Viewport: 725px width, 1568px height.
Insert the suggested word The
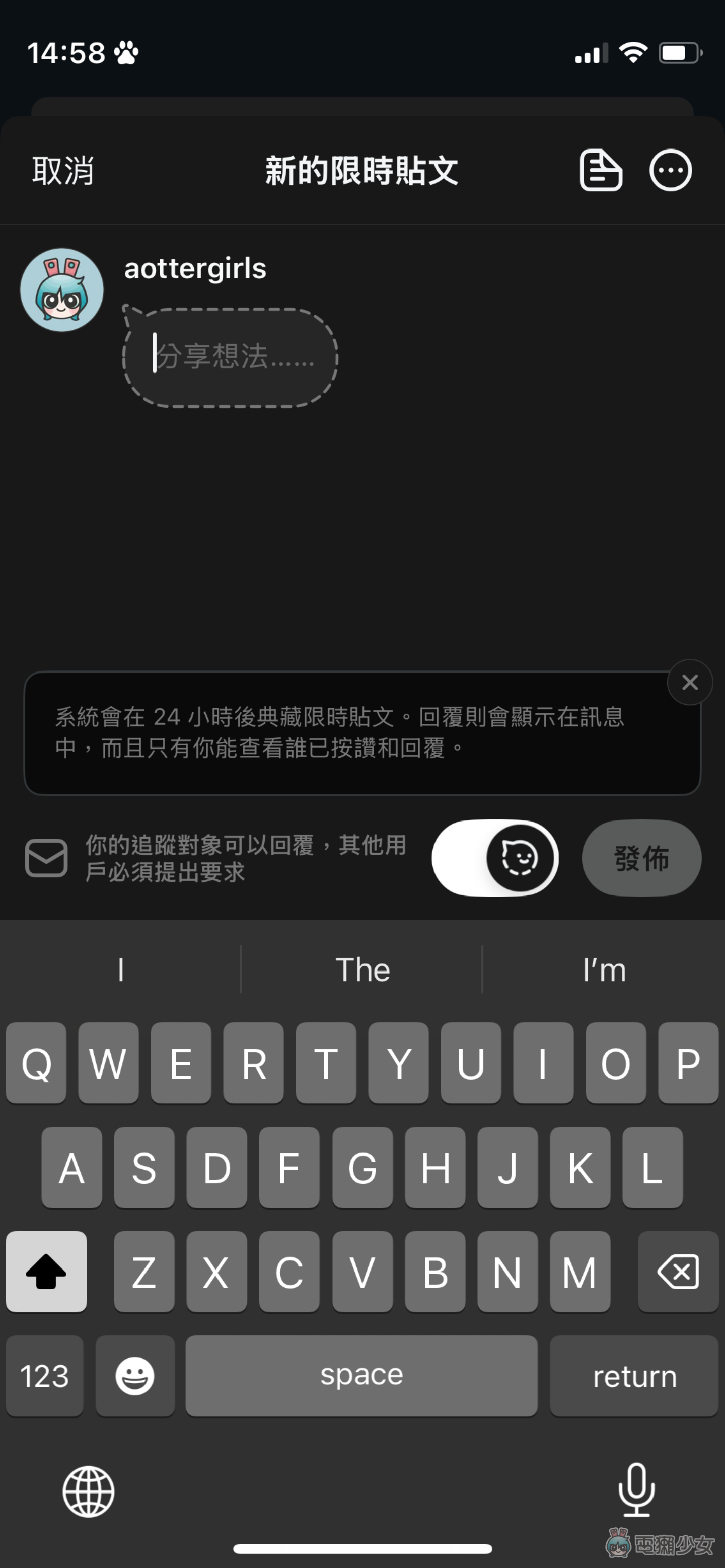(x=362, y=969)
